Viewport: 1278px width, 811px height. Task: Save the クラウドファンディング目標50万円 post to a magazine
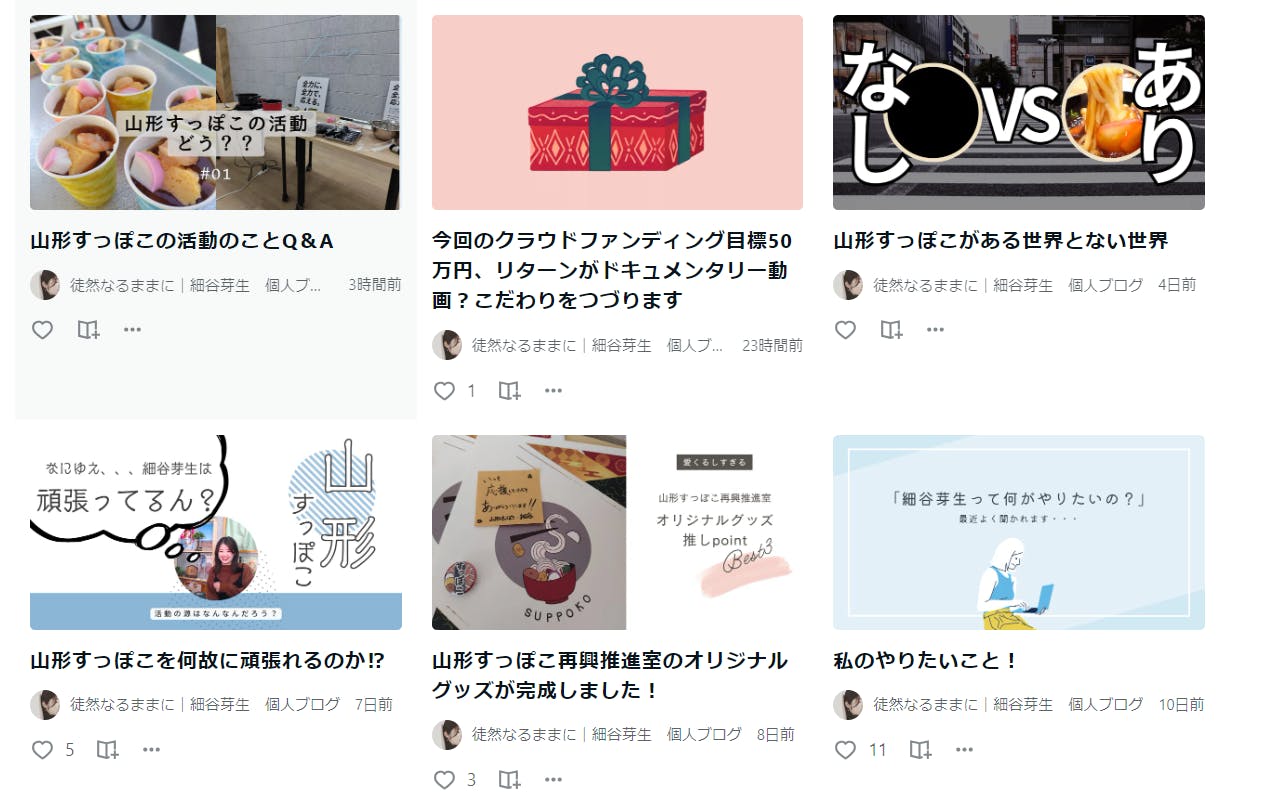click(510, 391)
